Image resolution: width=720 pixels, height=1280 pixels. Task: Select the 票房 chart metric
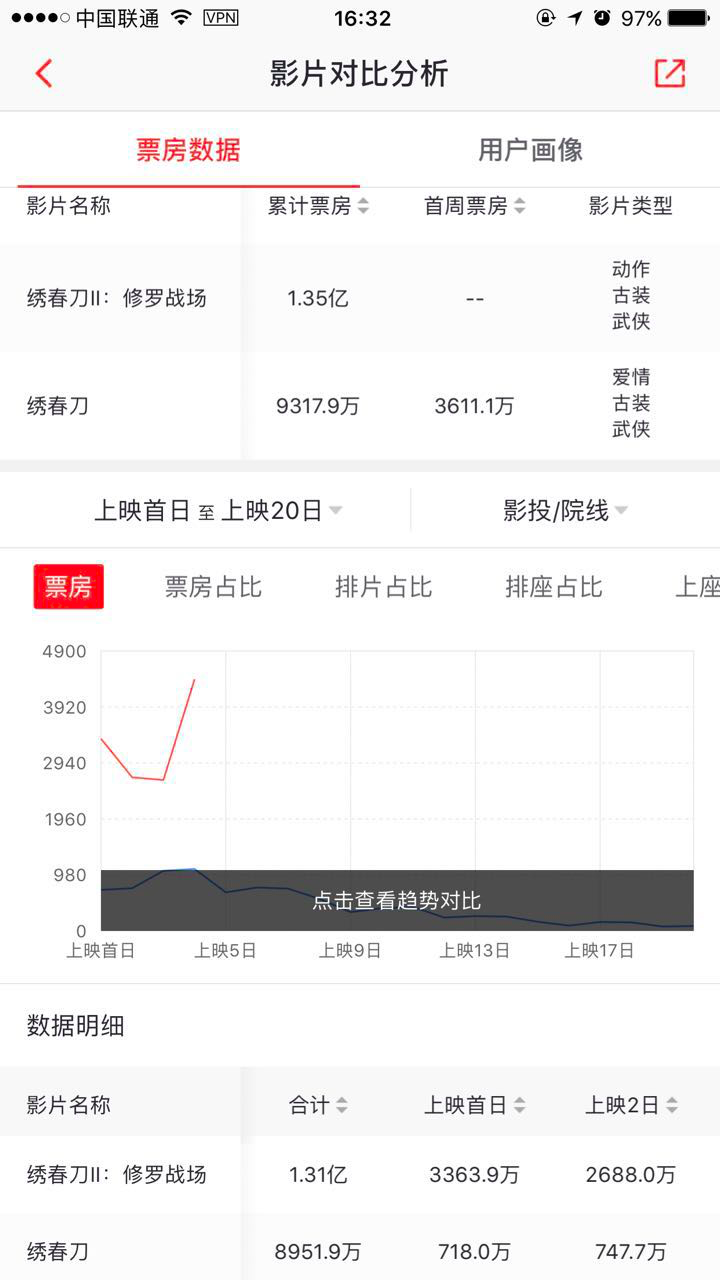point(68,587)
